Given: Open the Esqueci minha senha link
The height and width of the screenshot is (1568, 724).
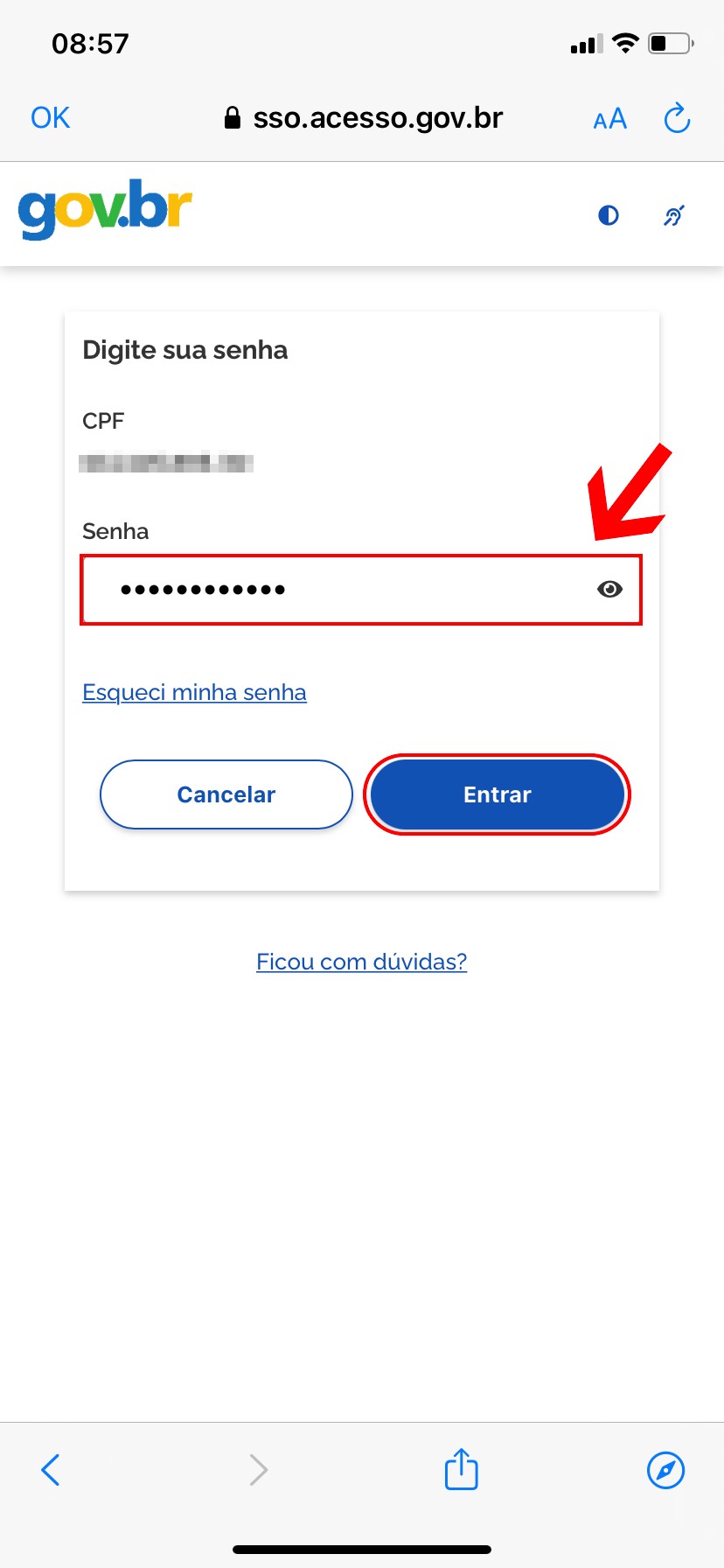Looking at the screenshot, I should click(194, 692).
